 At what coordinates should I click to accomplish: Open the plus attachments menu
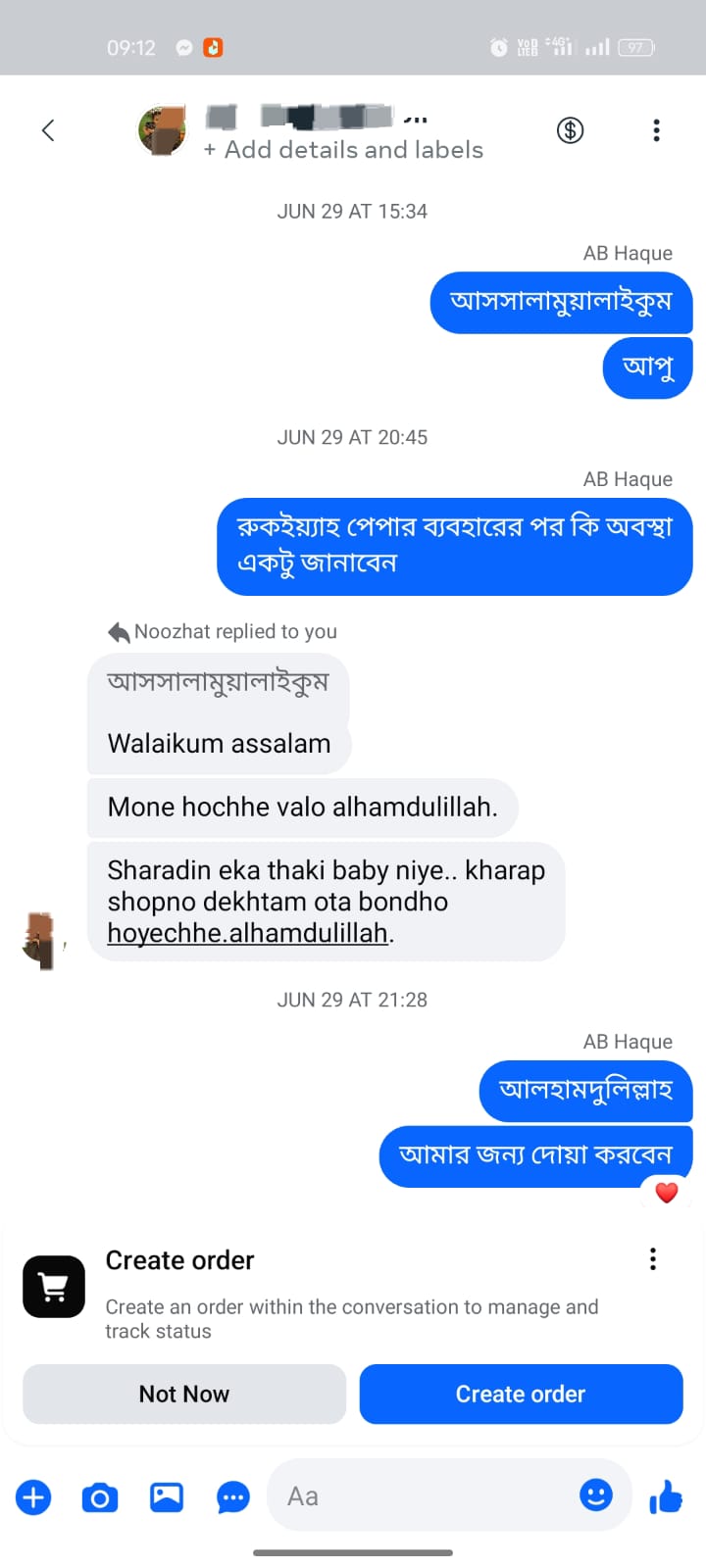[33, 1497]
